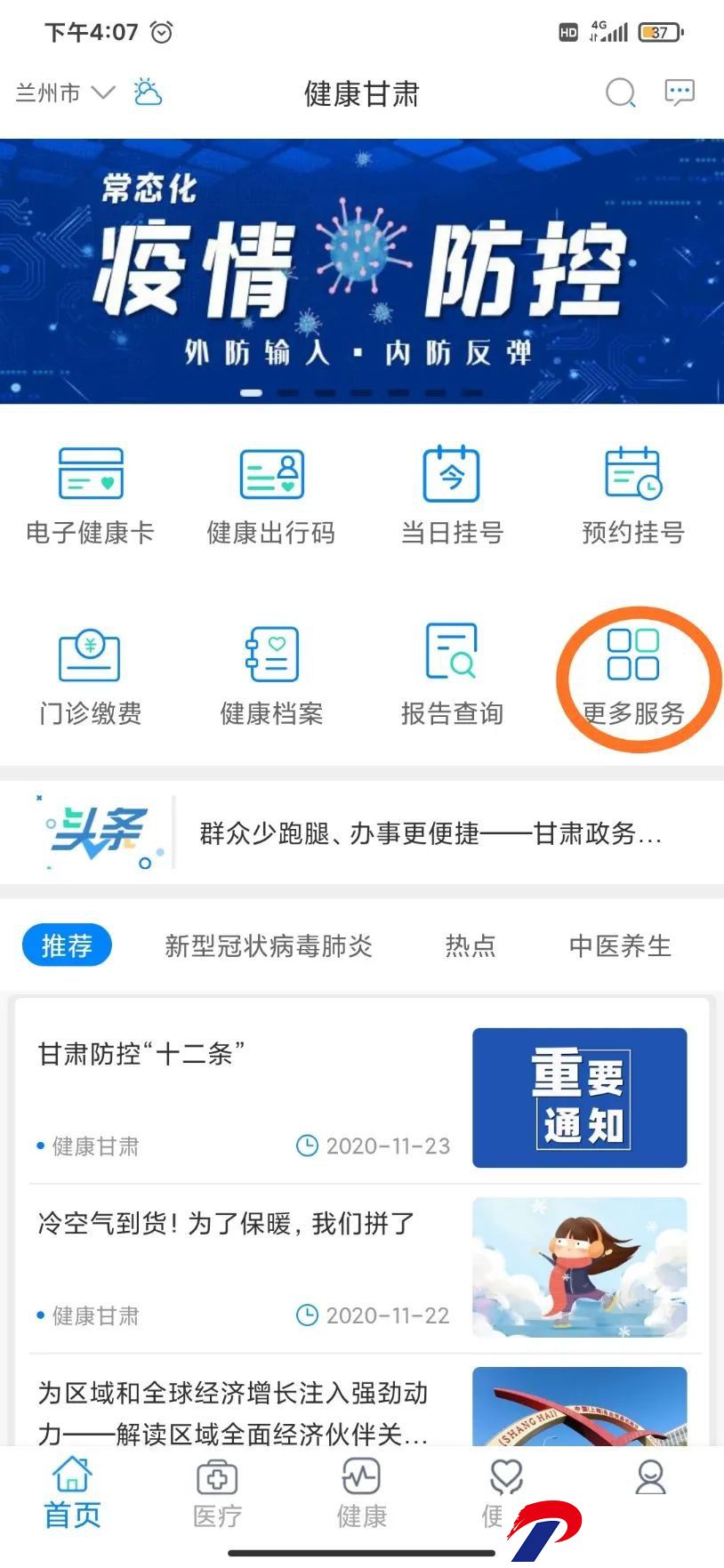Open 健康档案
The height and width of the screenshot is (1568, 724).
click(271, 677)
